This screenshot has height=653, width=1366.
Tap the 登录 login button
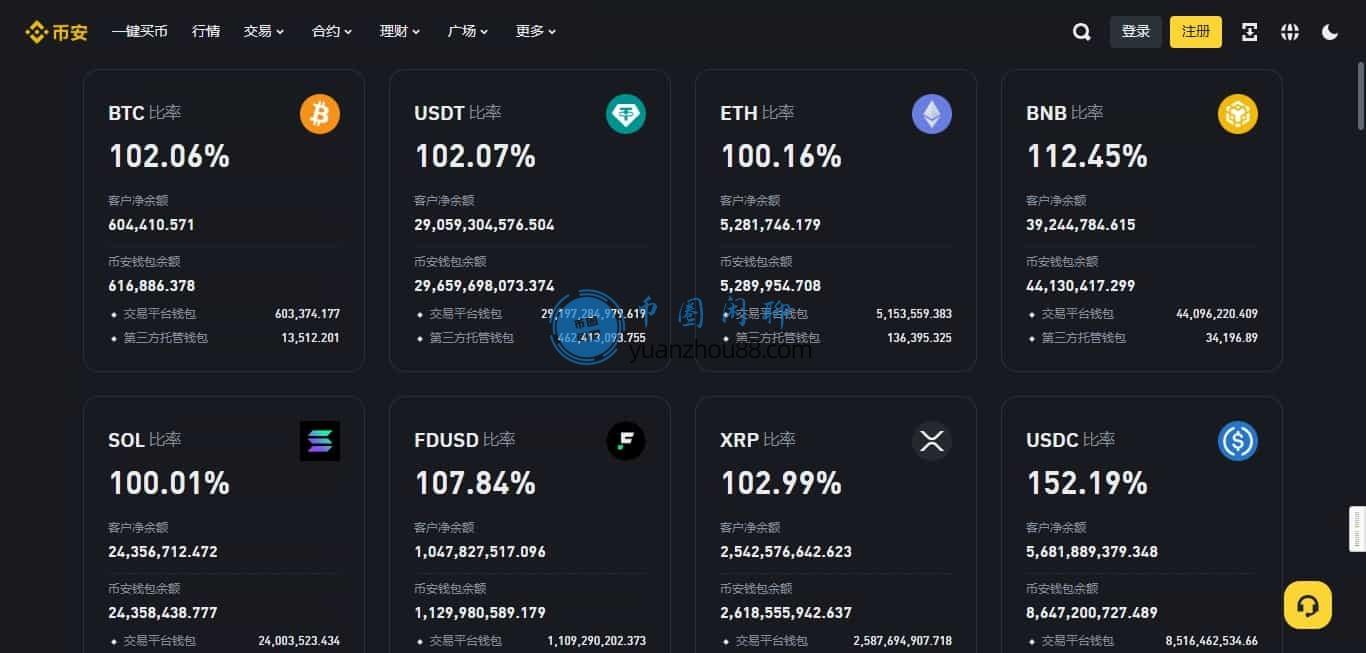1135,32
